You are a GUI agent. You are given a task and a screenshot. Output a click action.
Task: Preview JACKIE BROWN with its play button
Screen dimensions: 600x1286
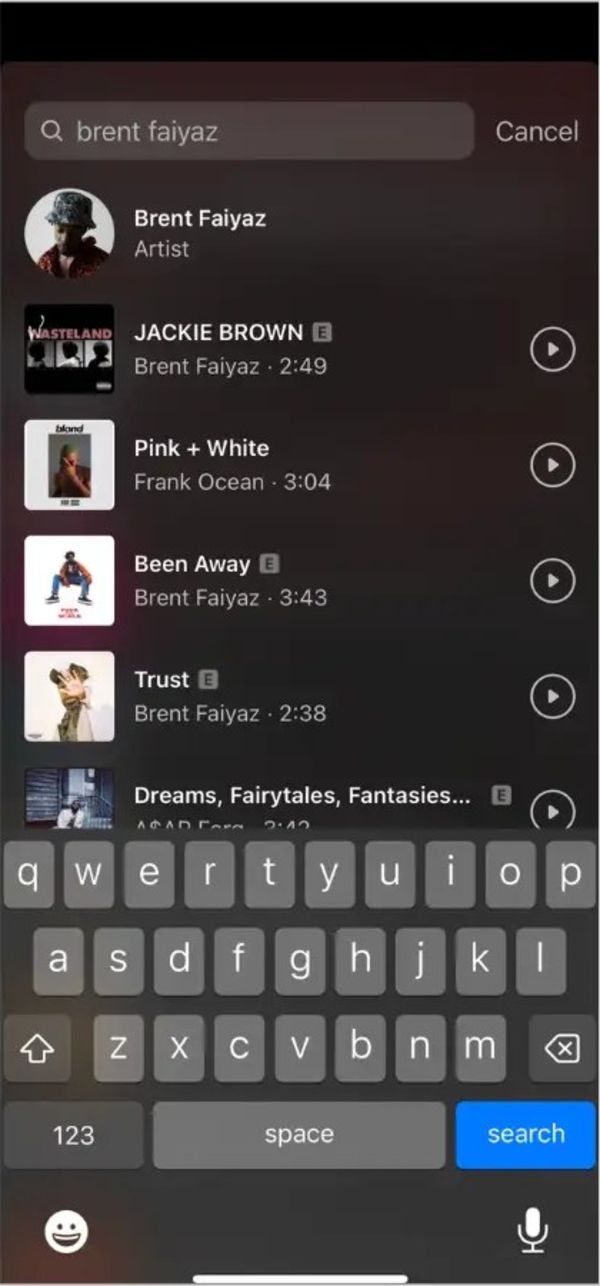[x=552, y=350]
